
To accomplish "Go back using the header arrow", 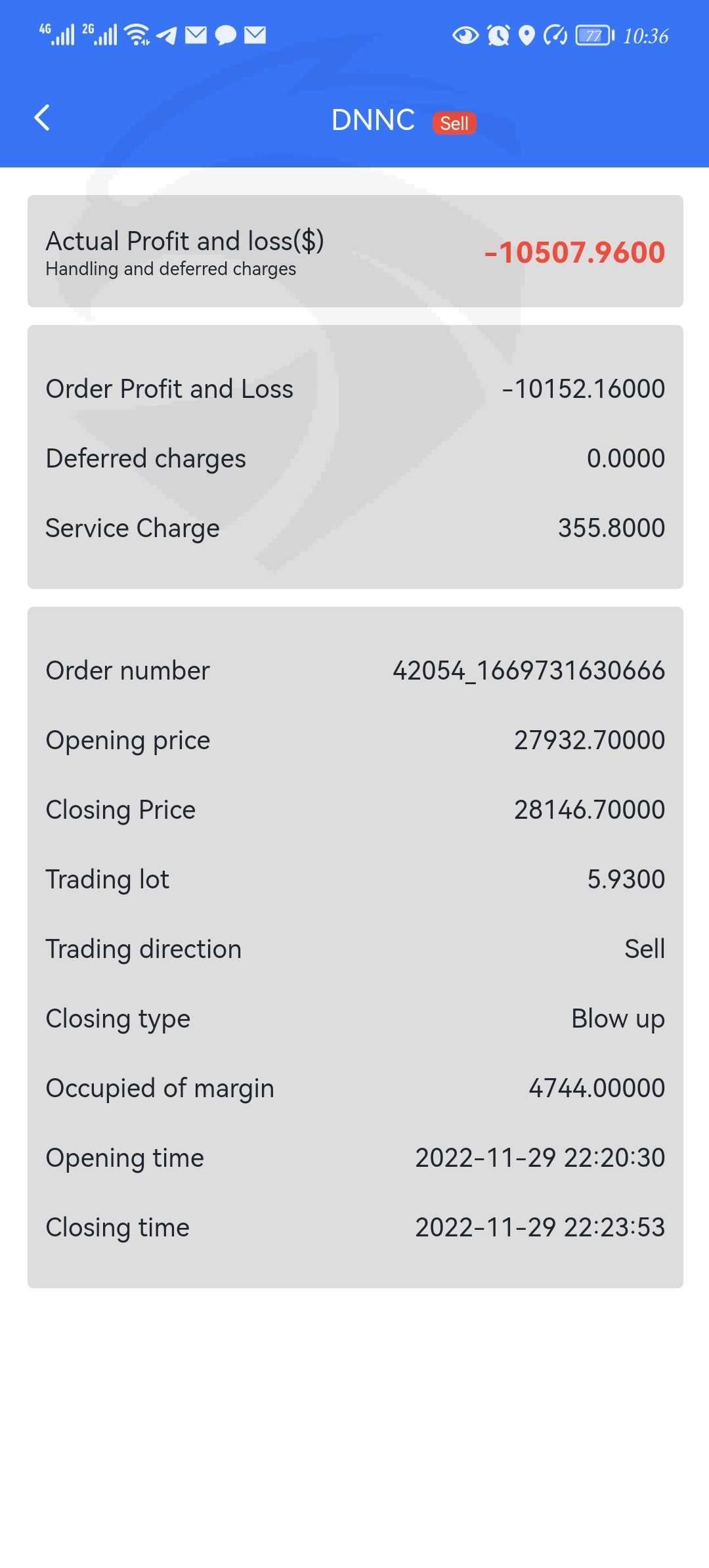I will click(x=42, y=118).
